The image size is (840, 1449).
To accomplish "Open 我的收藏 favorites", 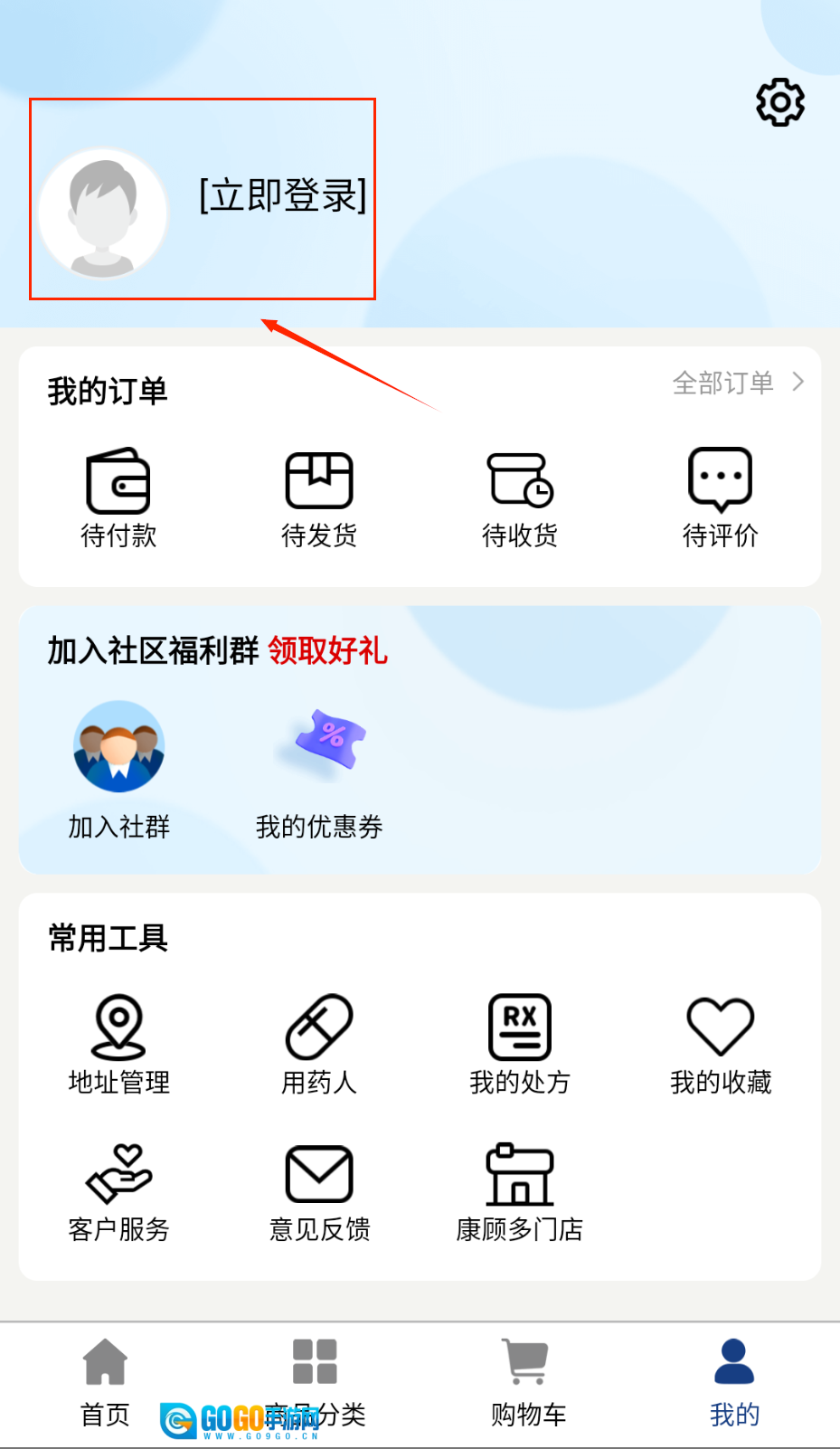I will tap(720, 1045).
